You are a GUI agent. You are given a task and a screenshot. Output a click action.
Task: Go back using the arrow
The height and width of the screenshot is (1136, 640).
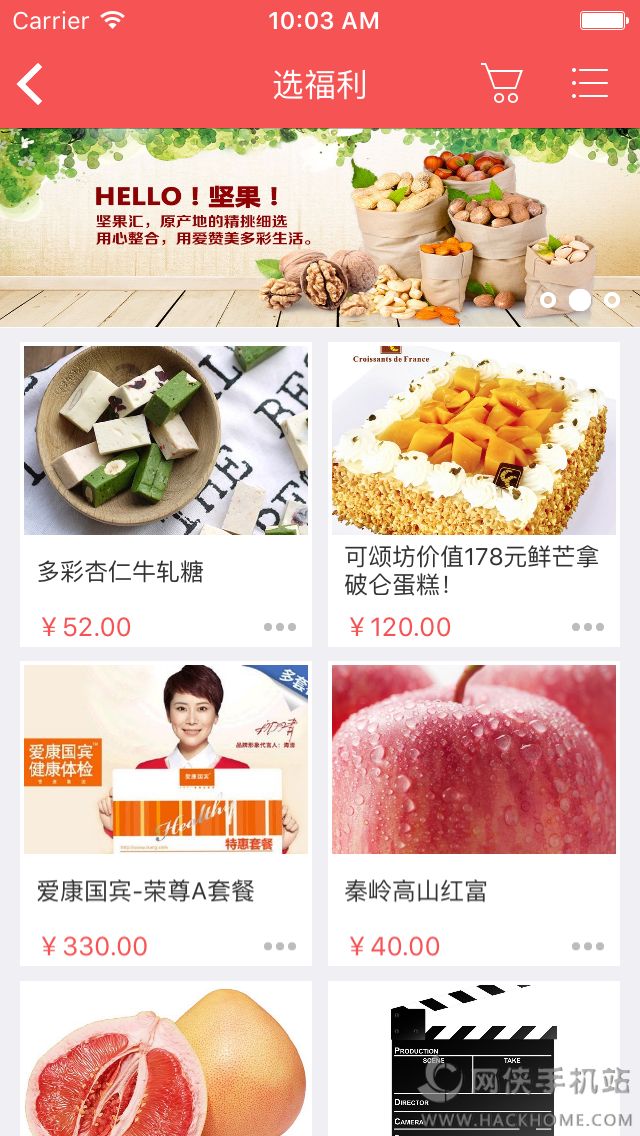pyautogui.click(x=30, y=85)
